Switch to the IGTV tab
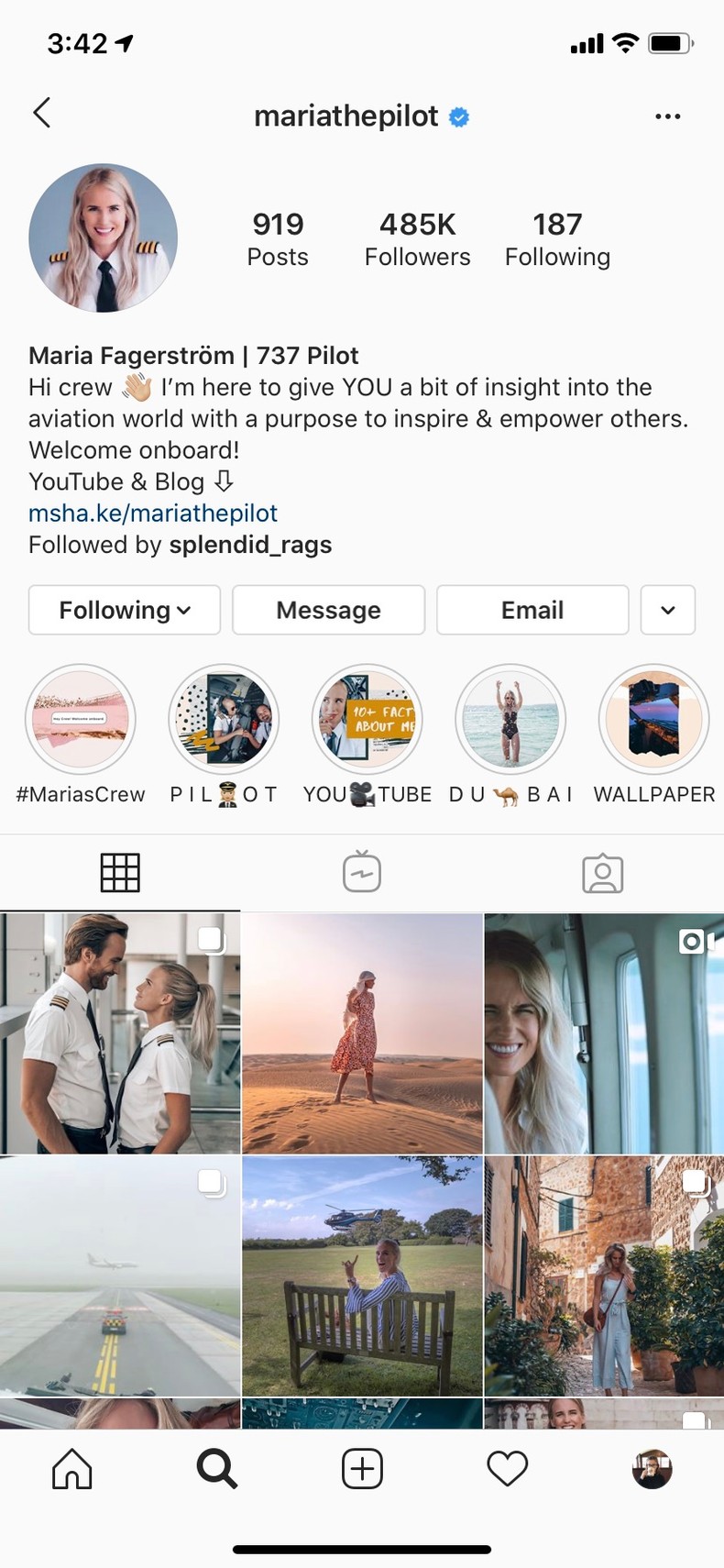The width and height of the screenshot is (724, 1568). pyautogui.click(x=362, y=872)
